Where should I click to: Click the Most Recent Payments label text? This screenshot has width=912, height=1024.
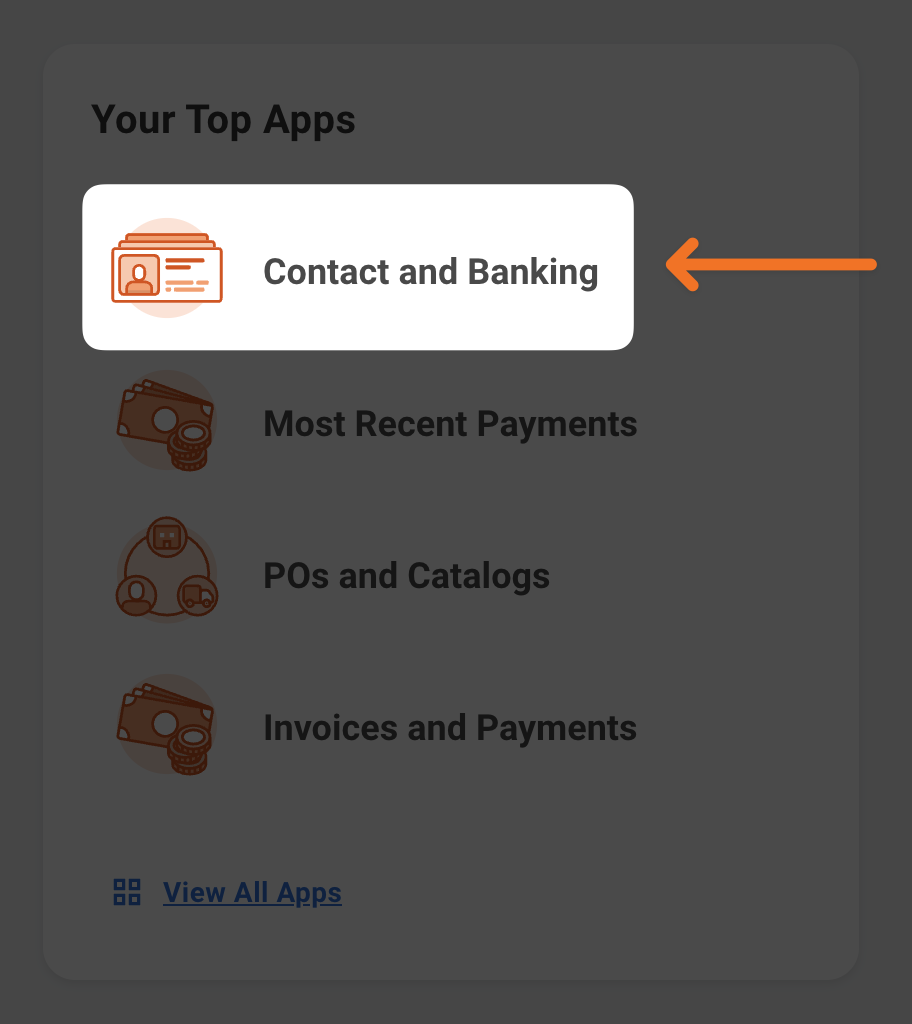pyautogui.click(x=450, y=423)
